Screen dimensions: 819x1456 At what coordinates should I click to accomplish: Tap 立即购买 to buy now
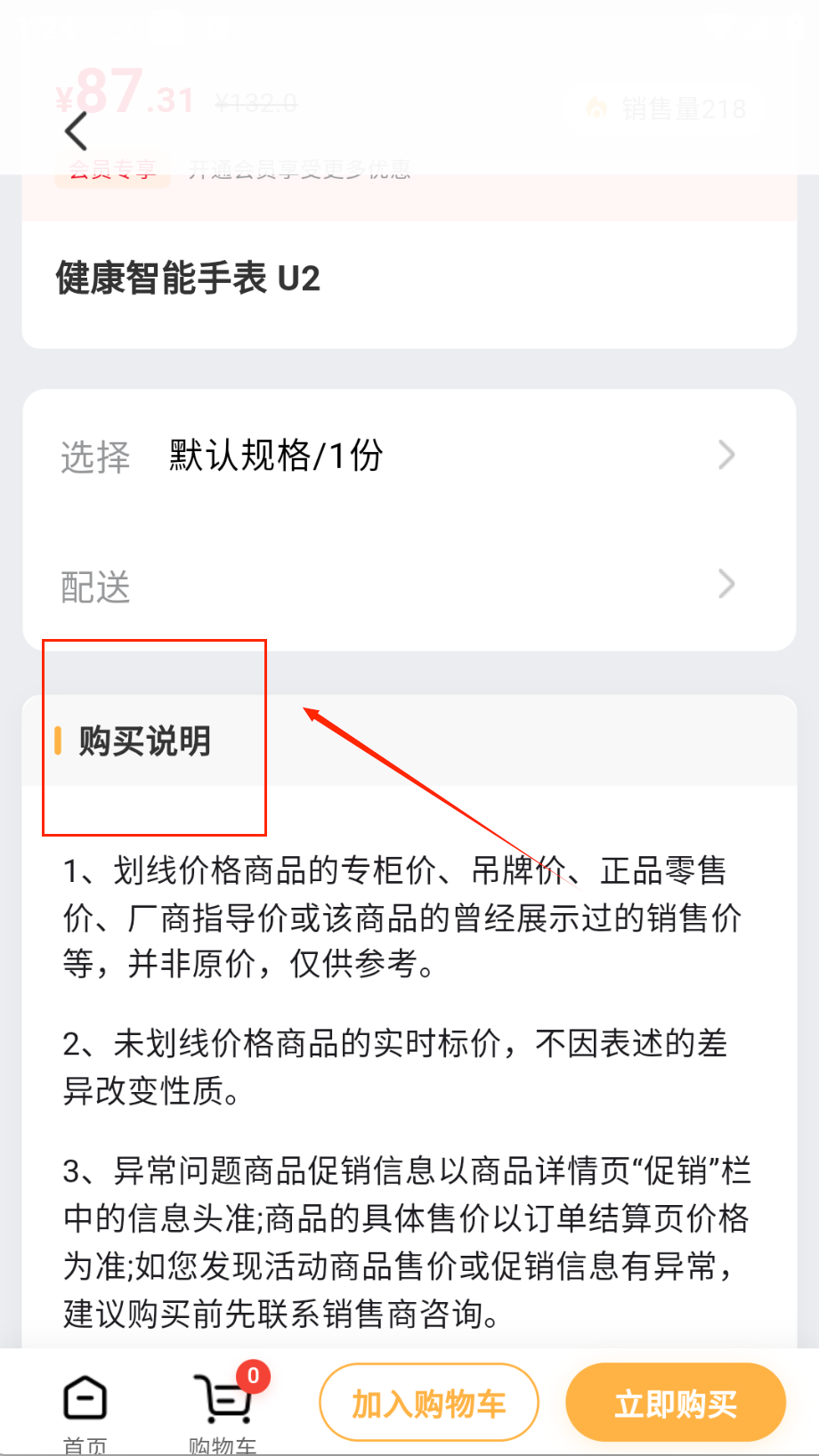click(676, 1403)
